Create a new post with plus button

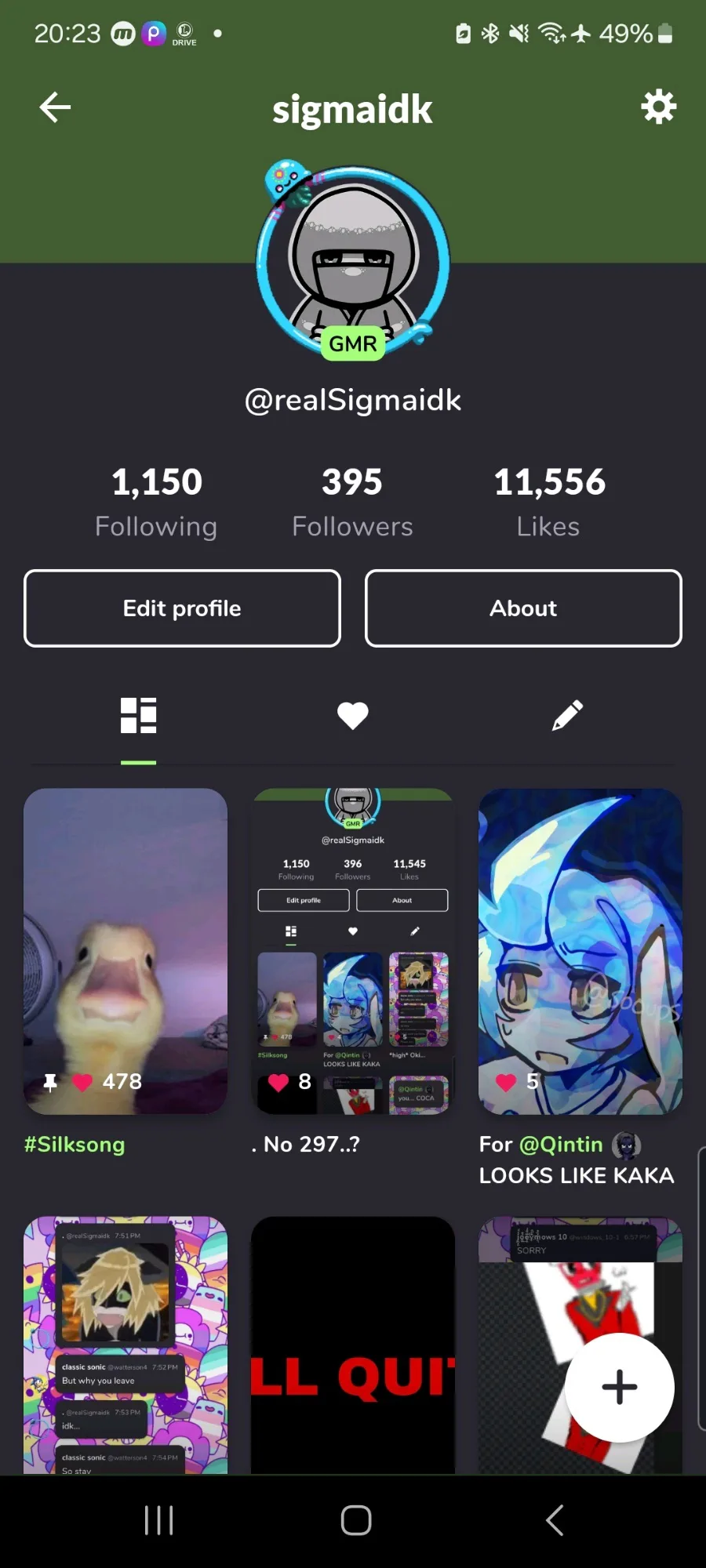[x=619, y=1387]
